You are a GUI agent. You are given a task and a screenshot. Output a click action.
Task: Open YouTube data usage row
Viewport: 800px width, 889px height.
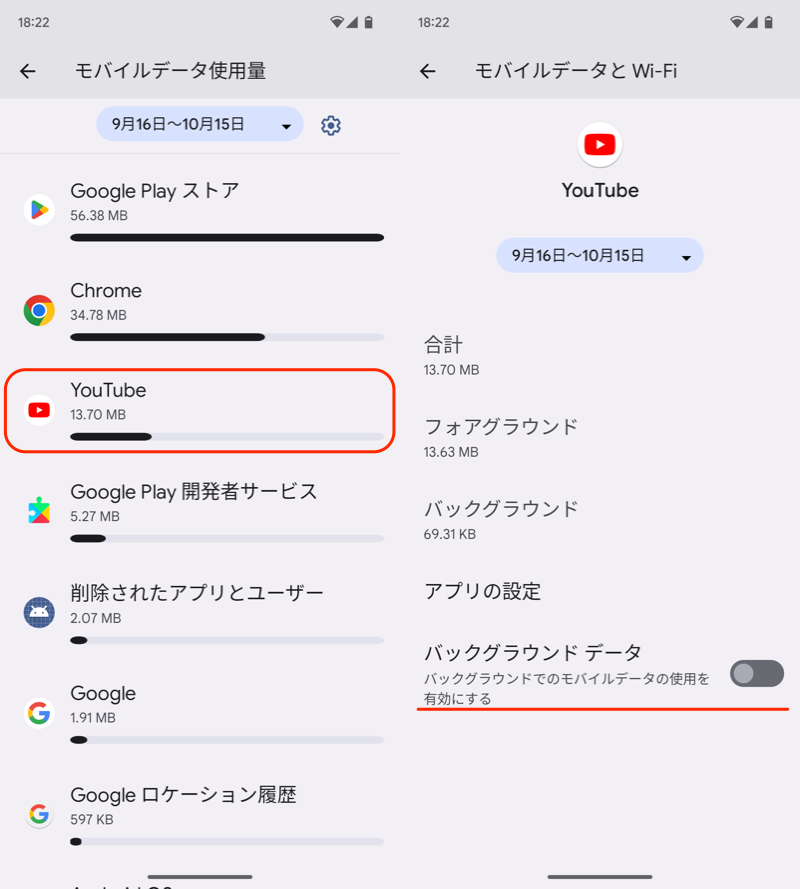(200, 410)
